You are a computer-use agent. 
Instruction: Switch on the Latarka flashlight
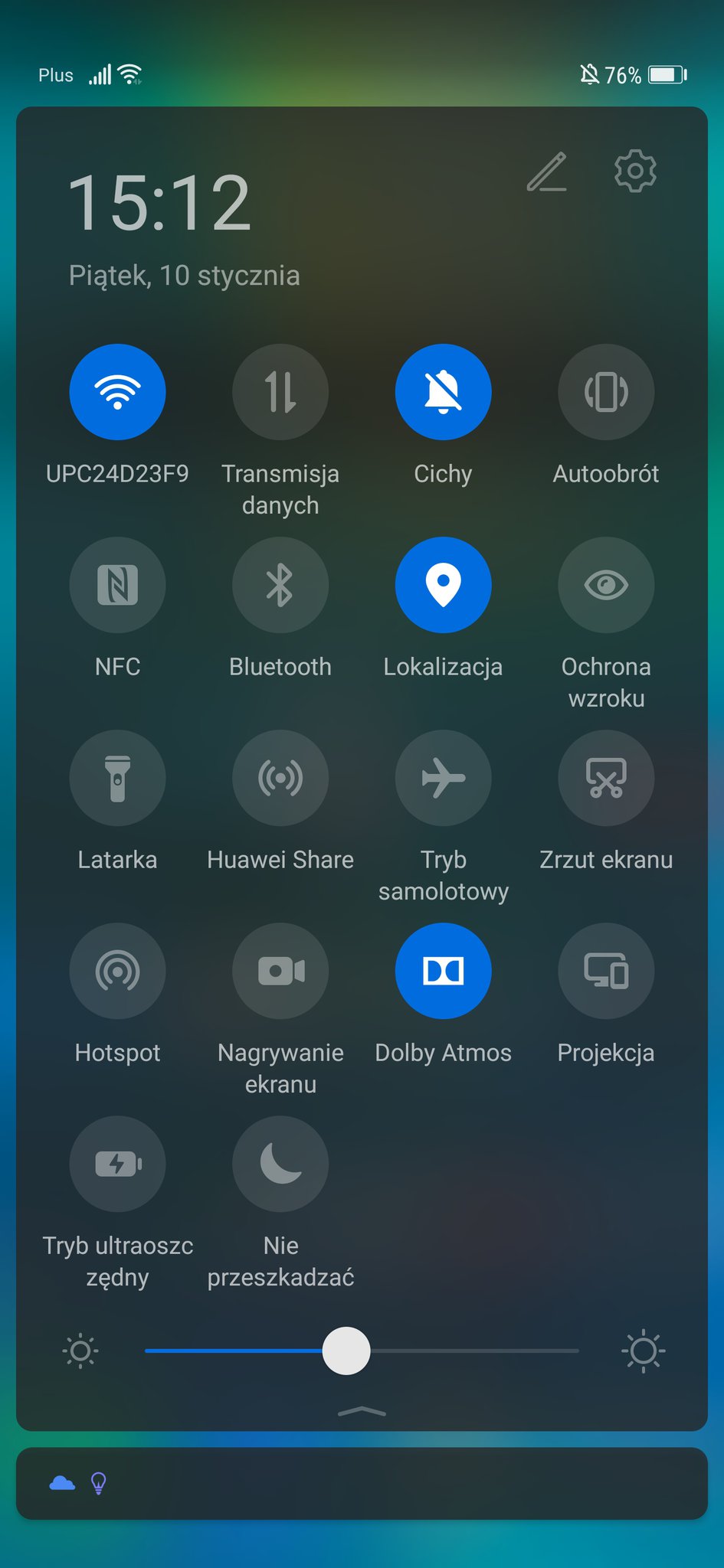click(117, 778)
